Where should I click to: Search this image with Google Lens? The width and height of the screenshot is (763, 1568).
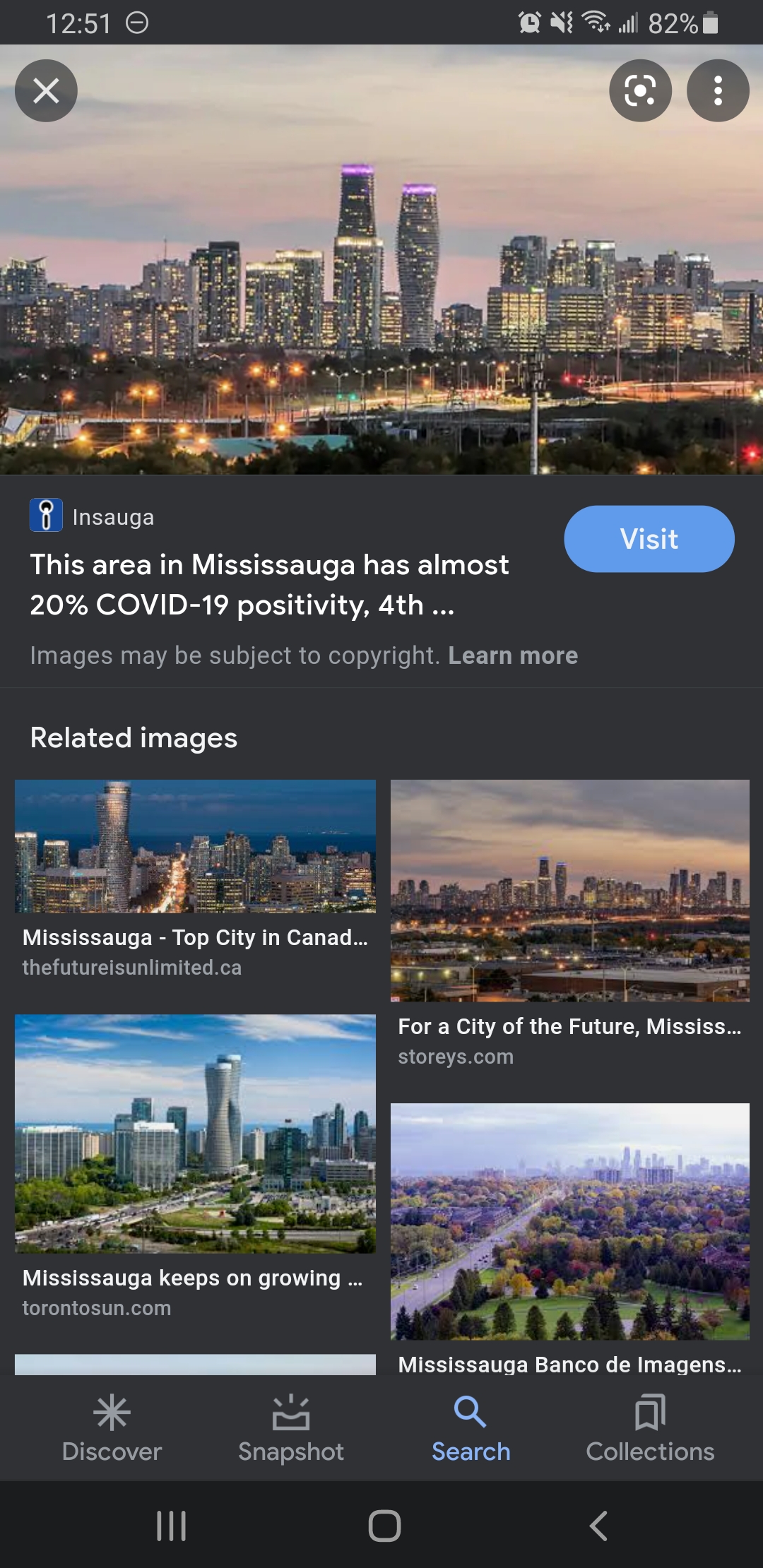coord(640,90)
